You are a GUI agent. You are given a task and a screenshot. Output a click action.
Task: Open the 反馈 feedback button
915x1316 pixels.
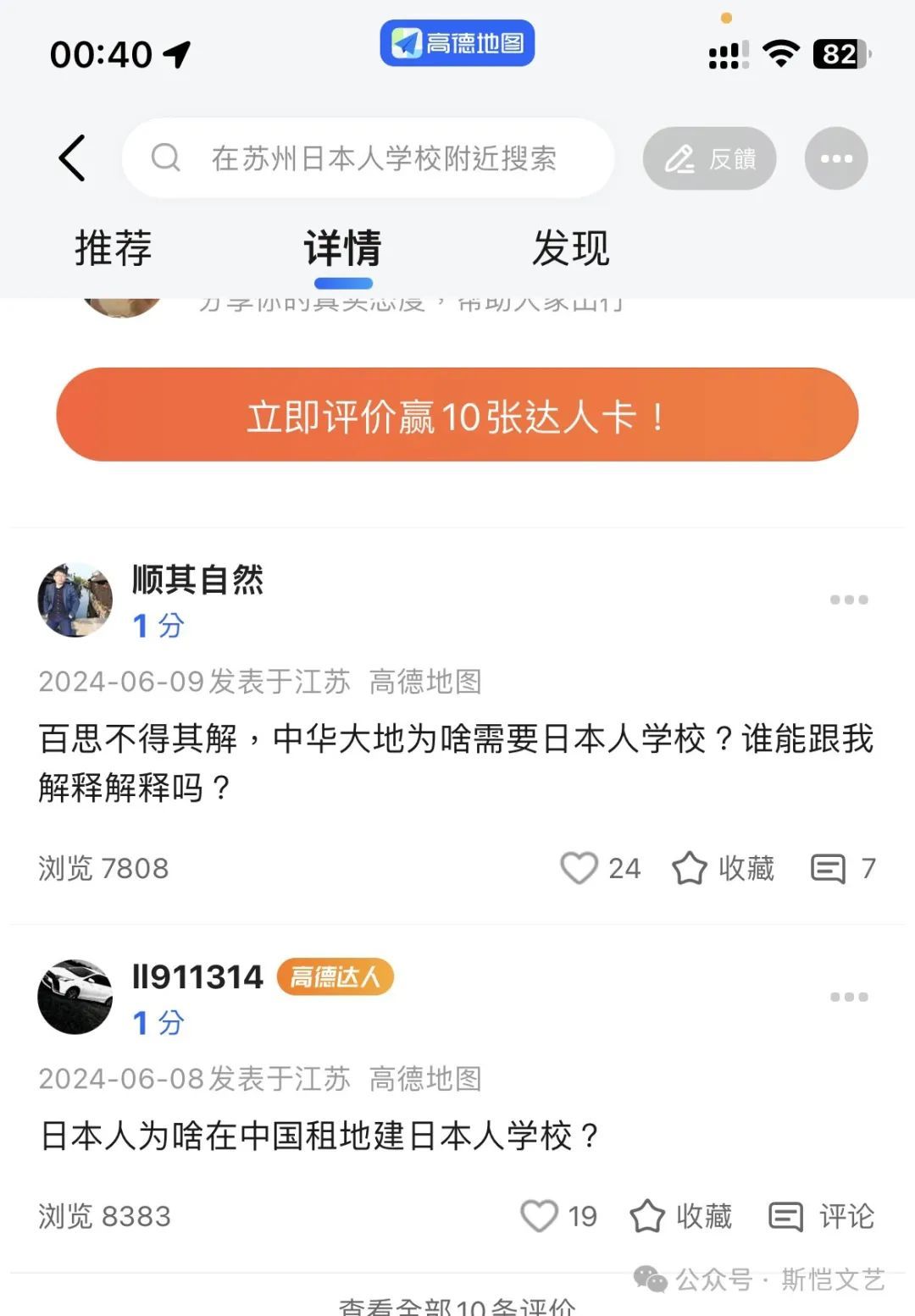(x=709, y=158)
